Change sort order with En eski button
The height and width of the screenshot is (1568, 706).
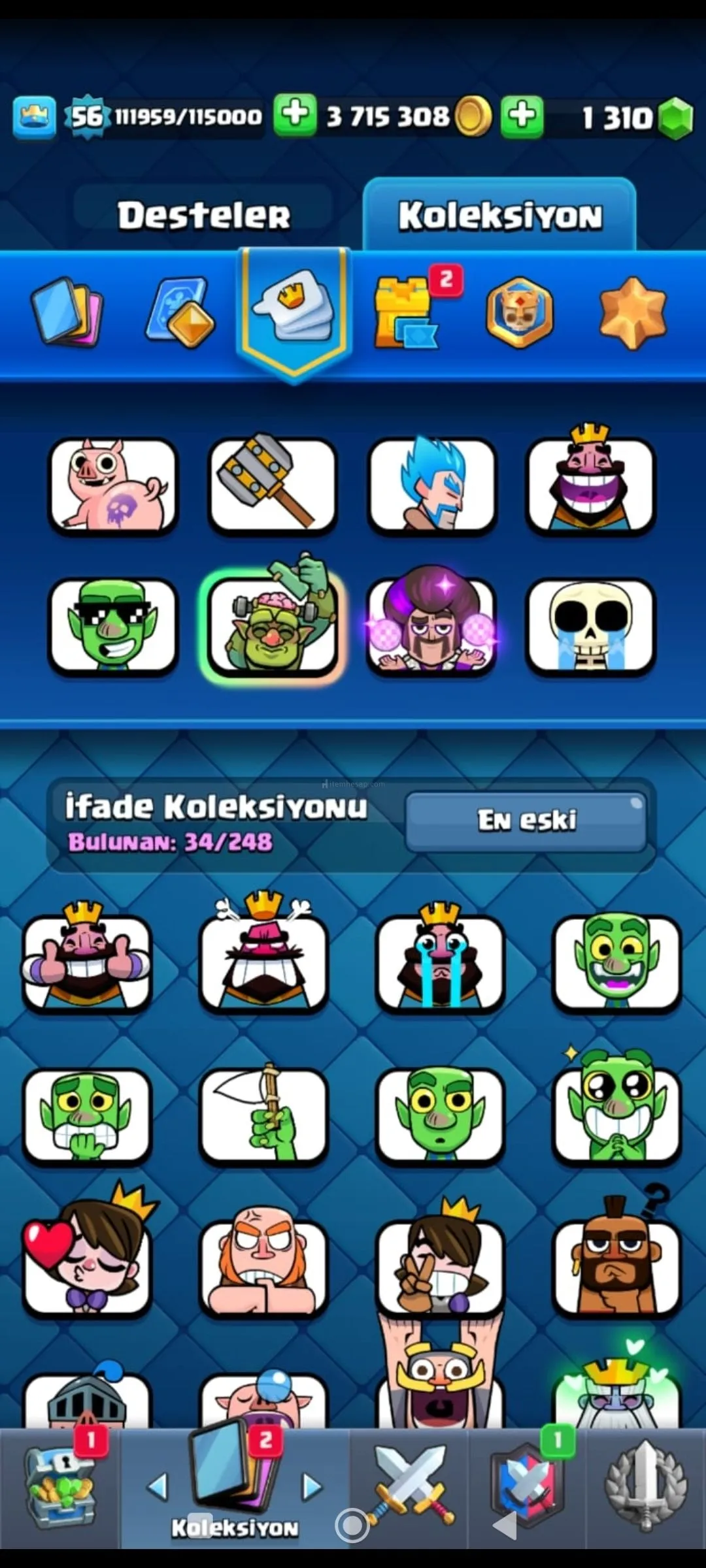click(x=526, y=821)
